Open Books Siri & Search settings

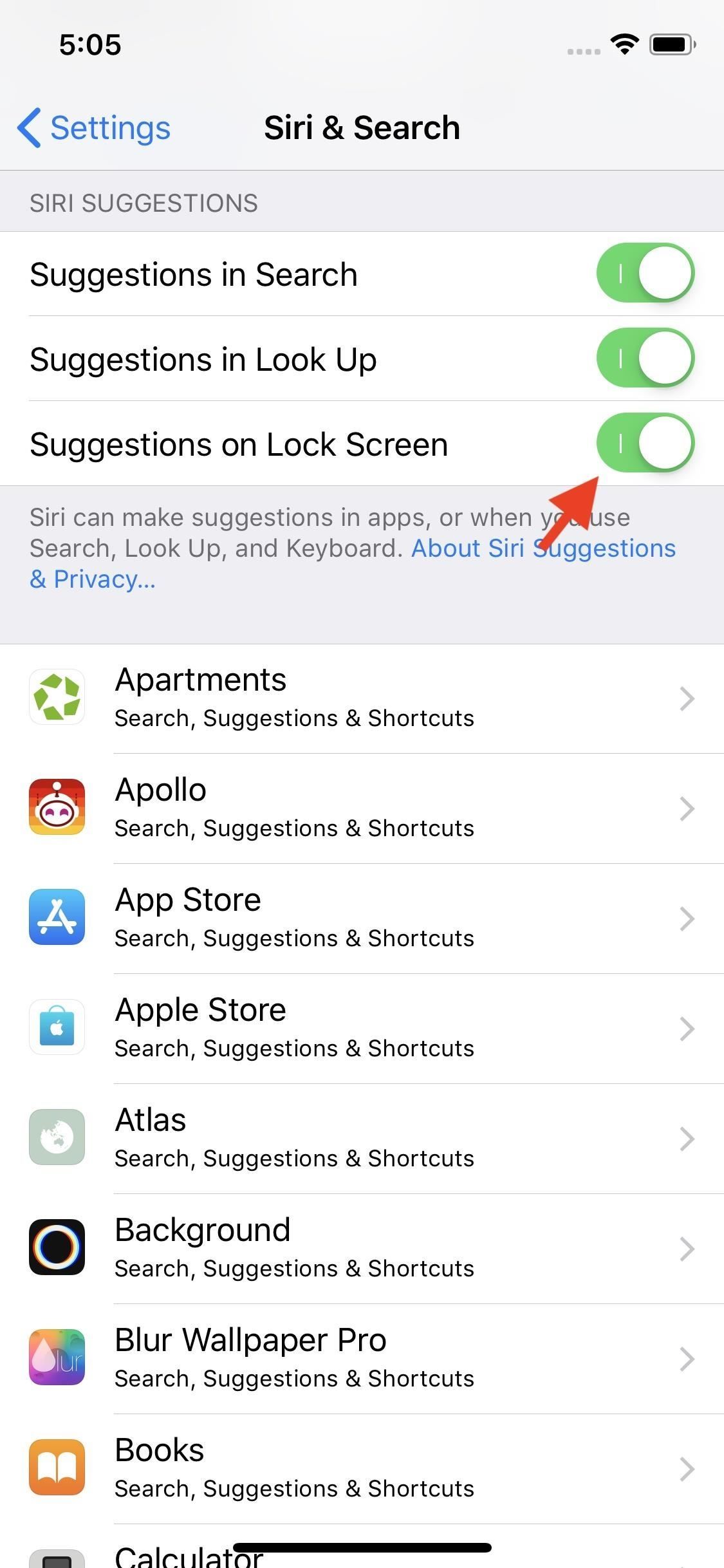(362, 1468)
